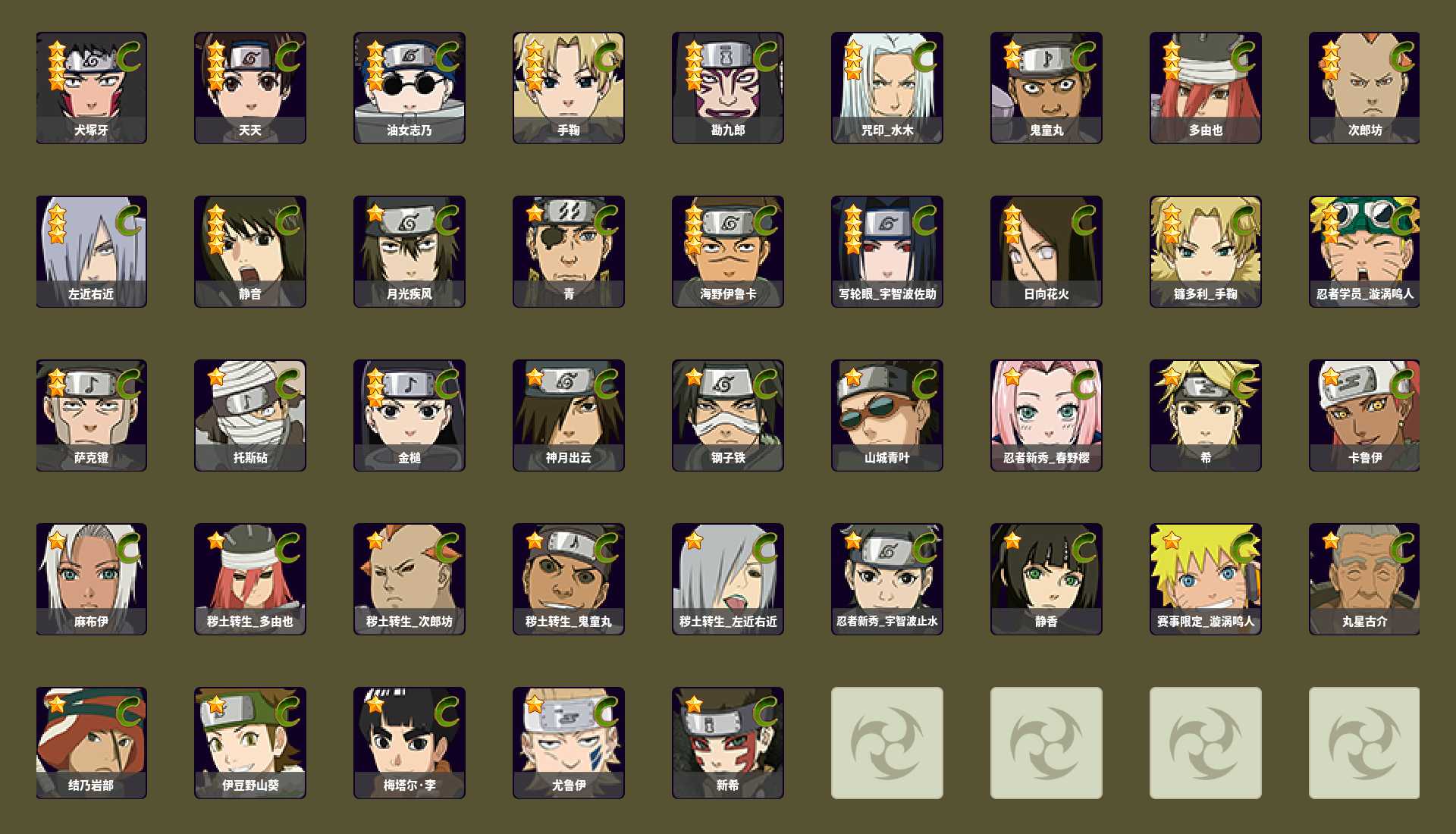This screenshot has height=834, width=1456.
Task: Open the 咒印_水木 card
Action: (887, 87)
